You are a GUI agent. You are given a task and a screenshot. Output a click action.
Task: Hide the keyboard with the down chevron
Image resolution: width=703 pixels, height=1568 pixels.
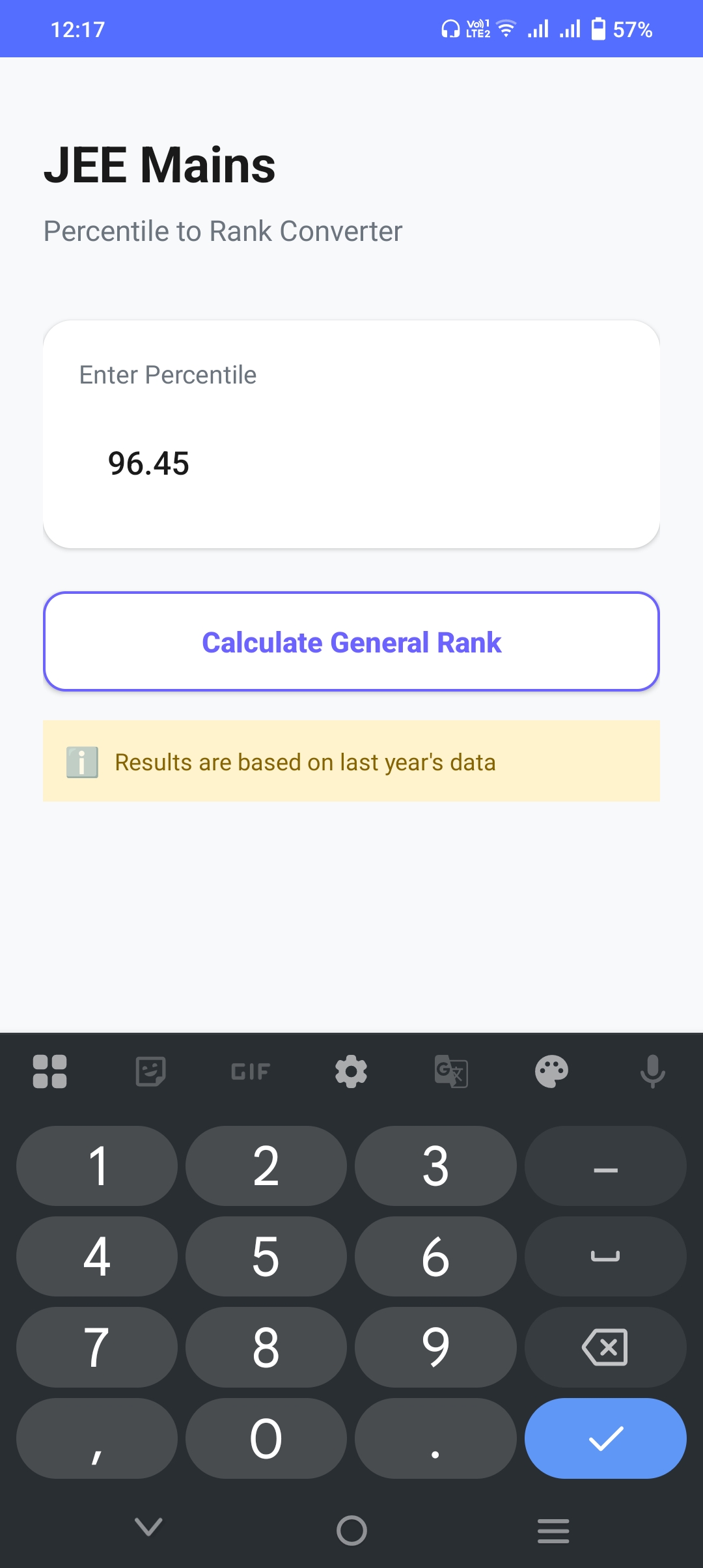[x=148, y=1526]
